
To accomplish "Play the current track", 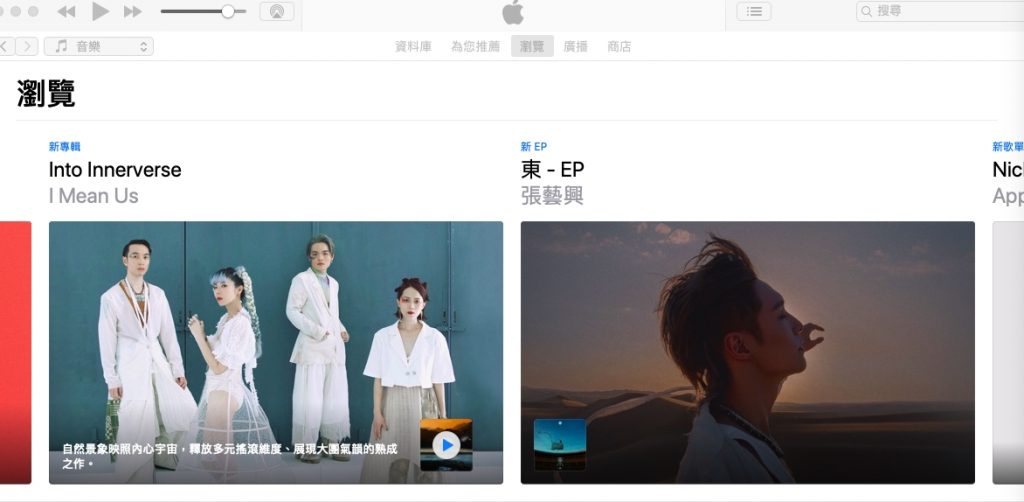I will (100, 12).
